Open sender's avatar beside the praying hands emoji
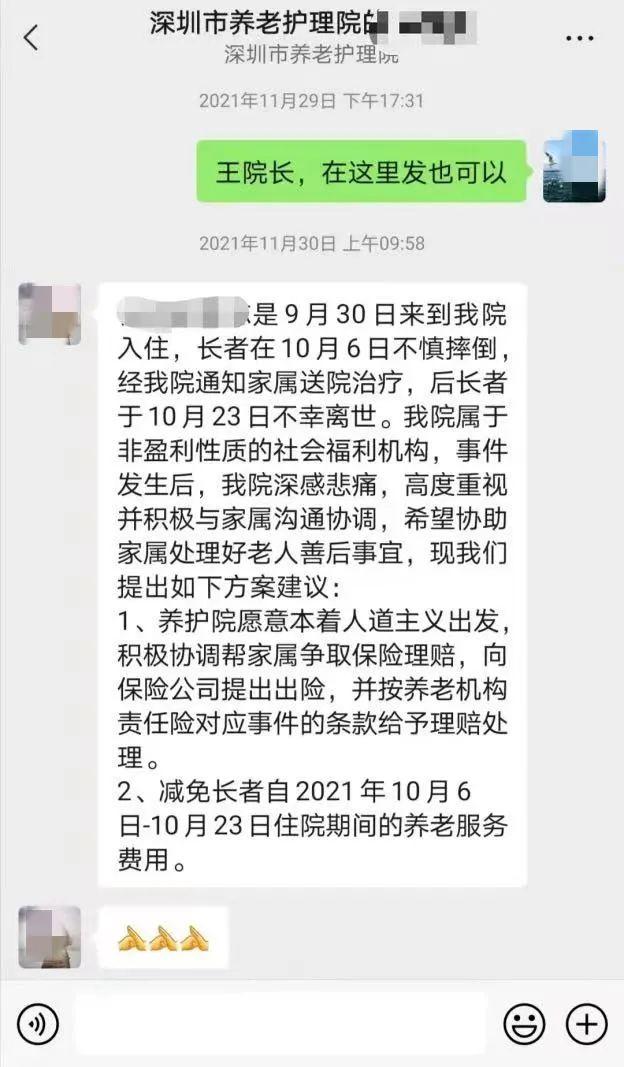This screenshot has width=624, height=1067. [x=49, y=936]
